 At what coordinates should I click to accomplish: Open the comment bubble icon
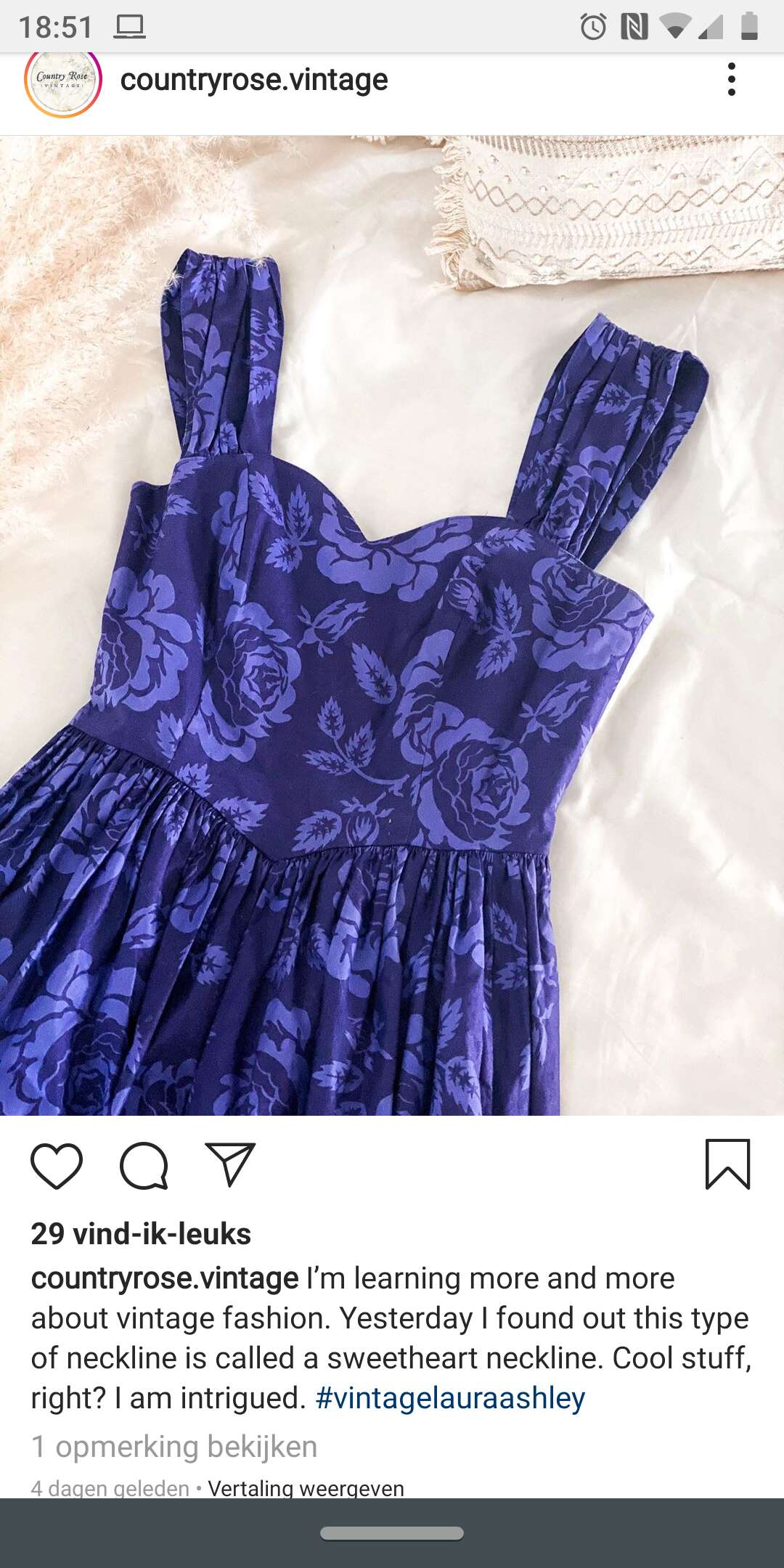(144, 1165)
